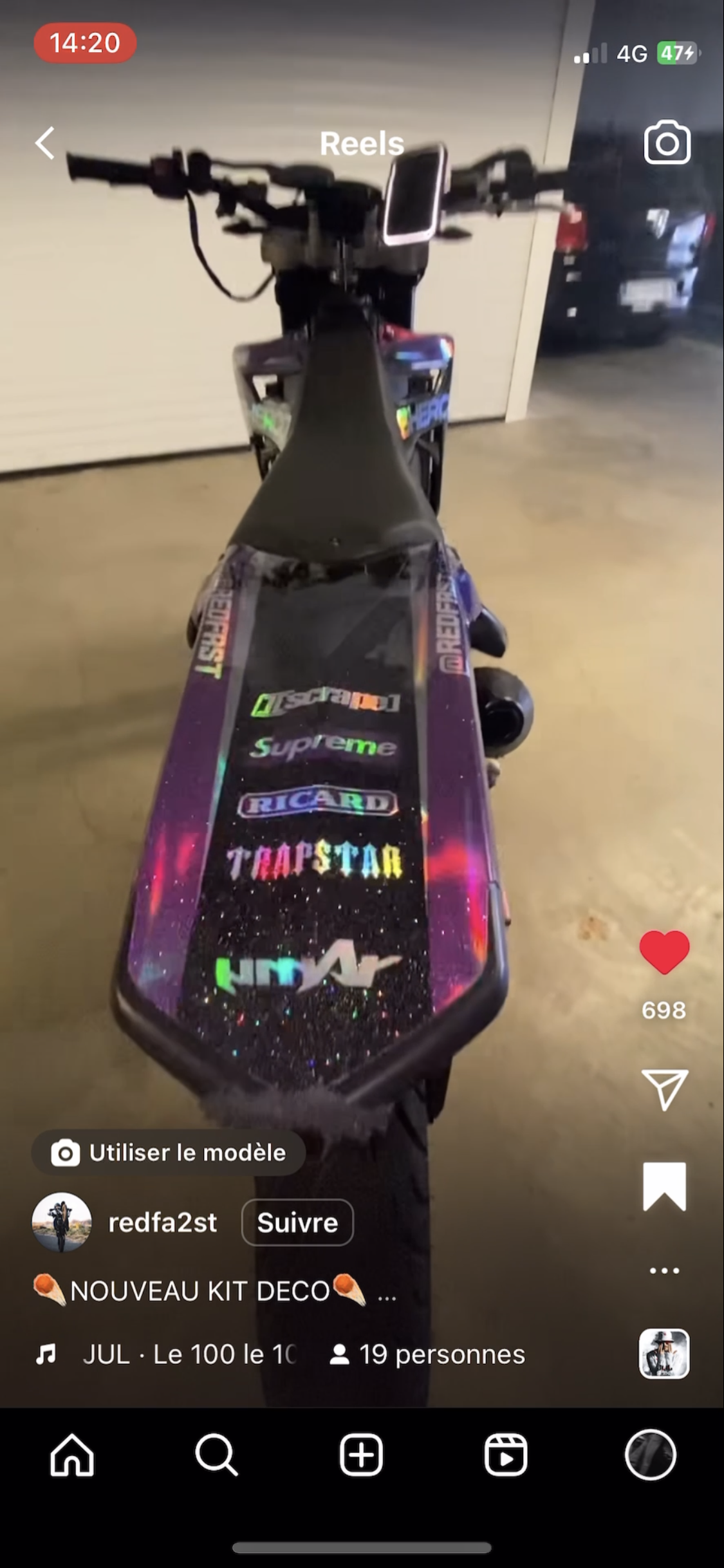Create a new post with the plus tab
724x1568 pixels.
point(361,1455)
